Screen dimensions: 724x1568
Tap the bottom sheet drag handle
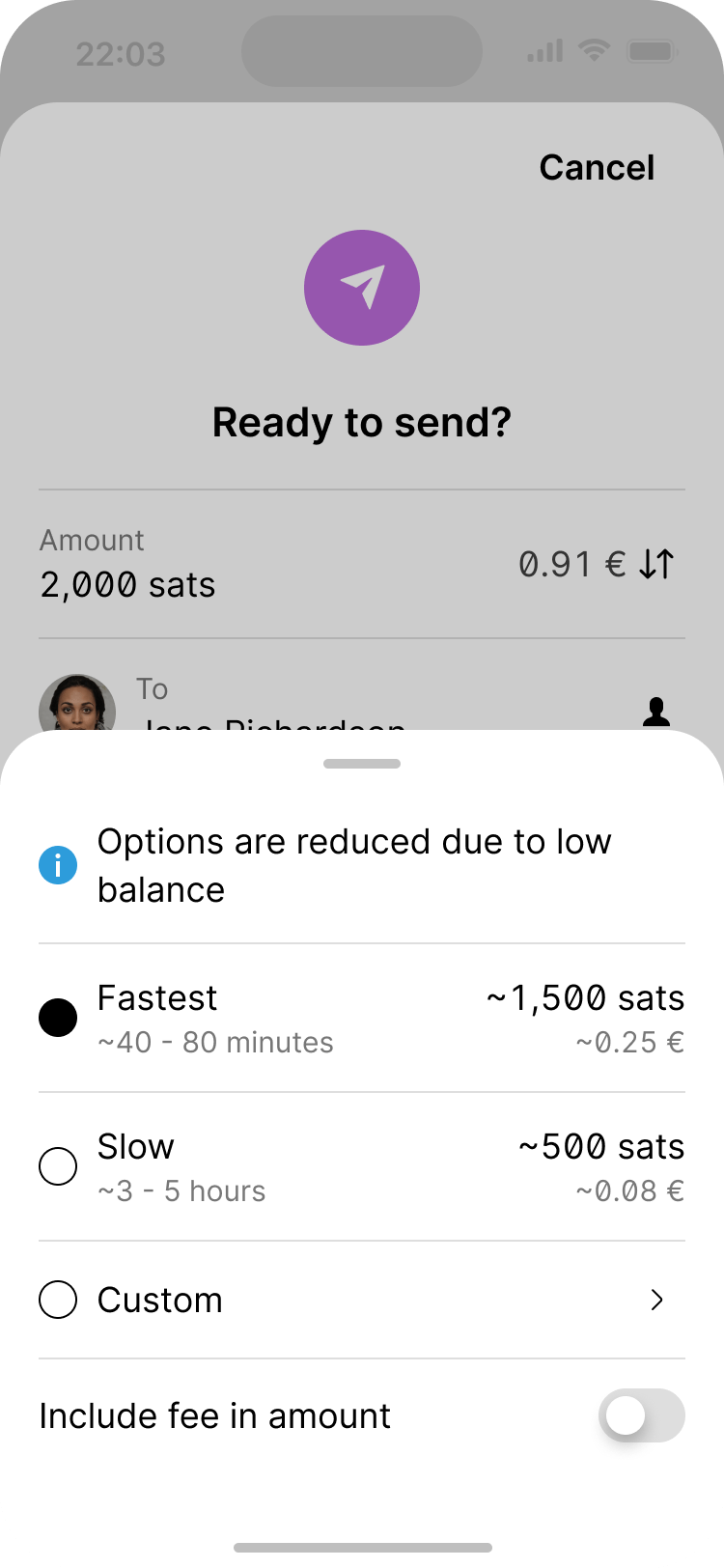tap(362, 764)
